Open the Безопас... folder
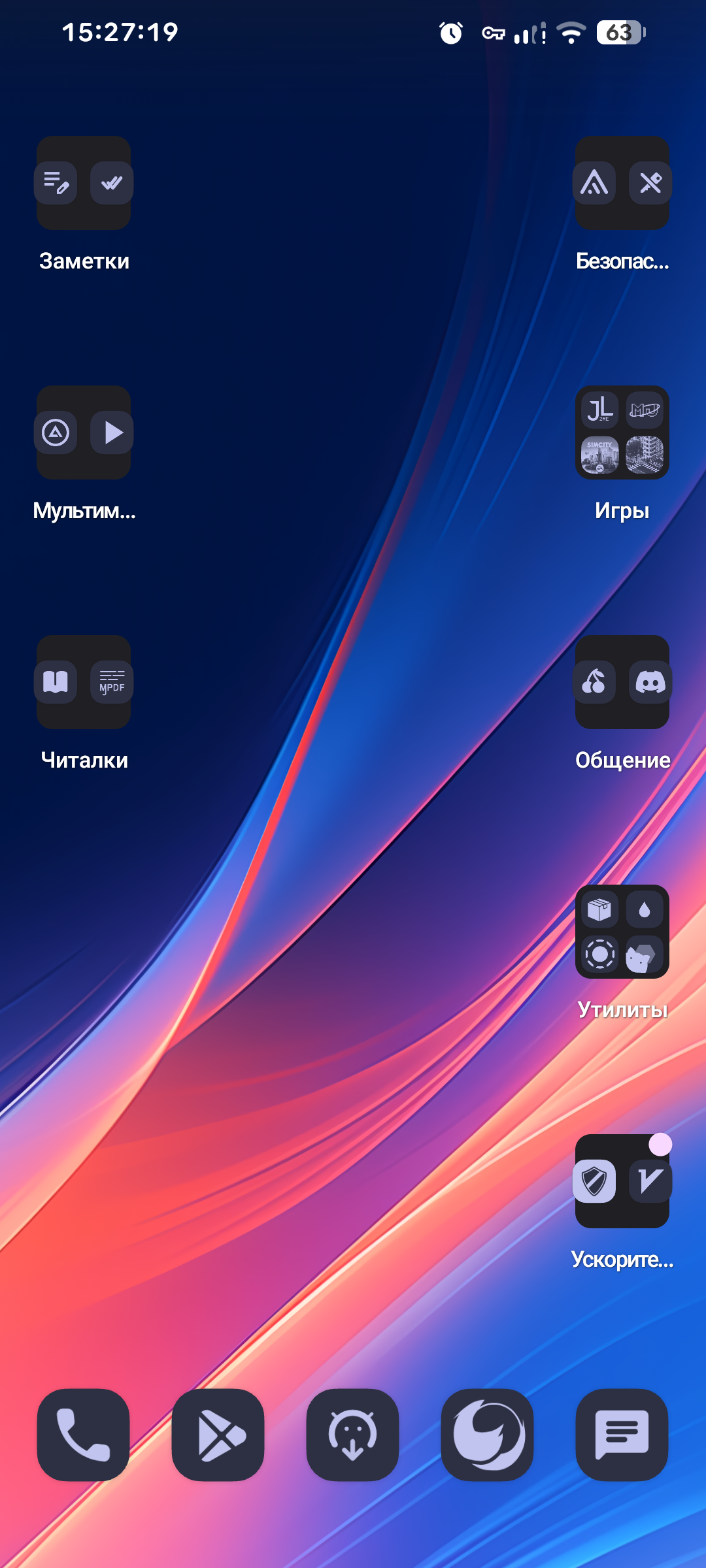This screenshot has height=1568, width=706. (x=622, y=183)
